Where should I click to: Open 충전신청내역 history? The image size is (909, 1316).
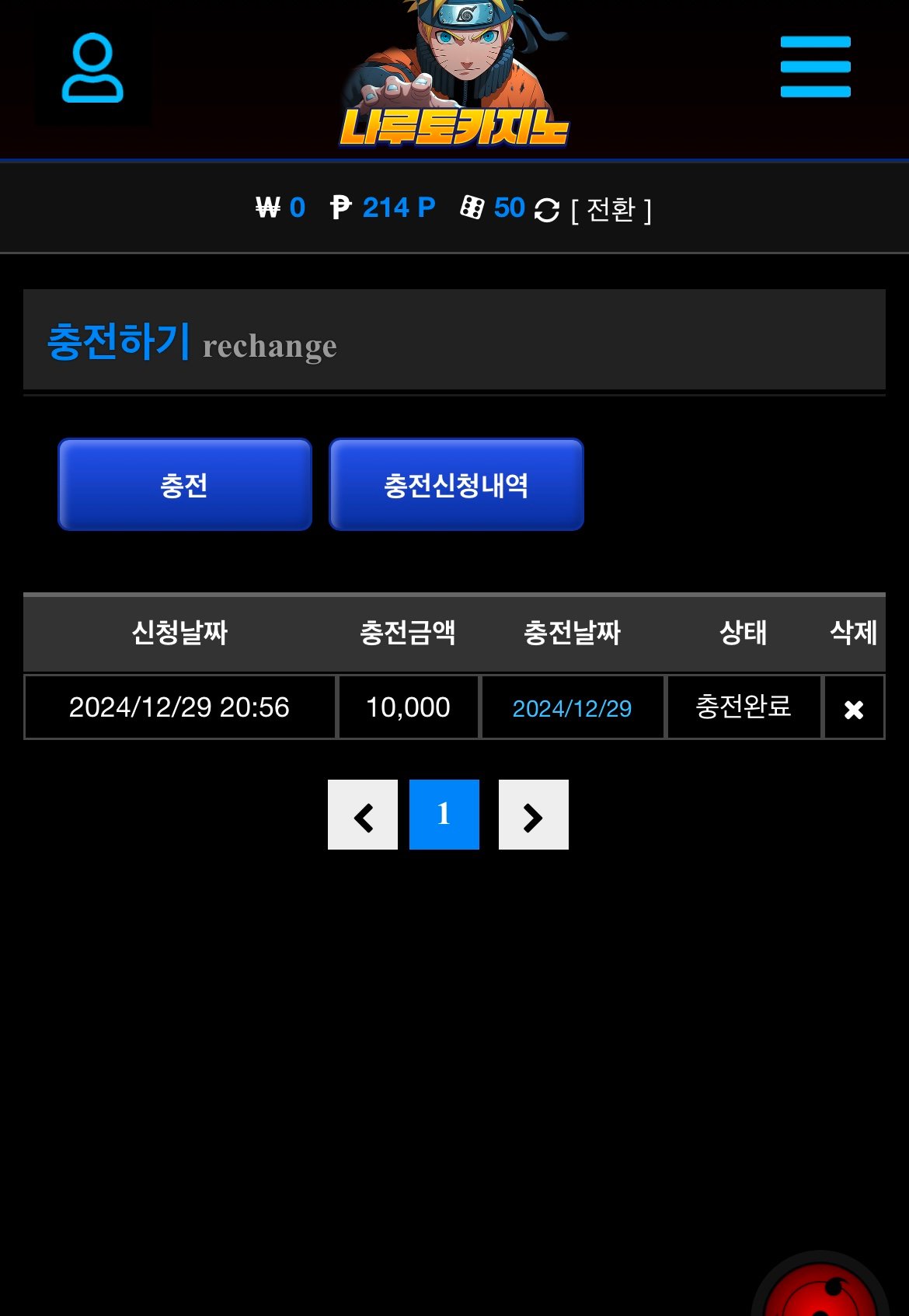click(x=456, y=484)
